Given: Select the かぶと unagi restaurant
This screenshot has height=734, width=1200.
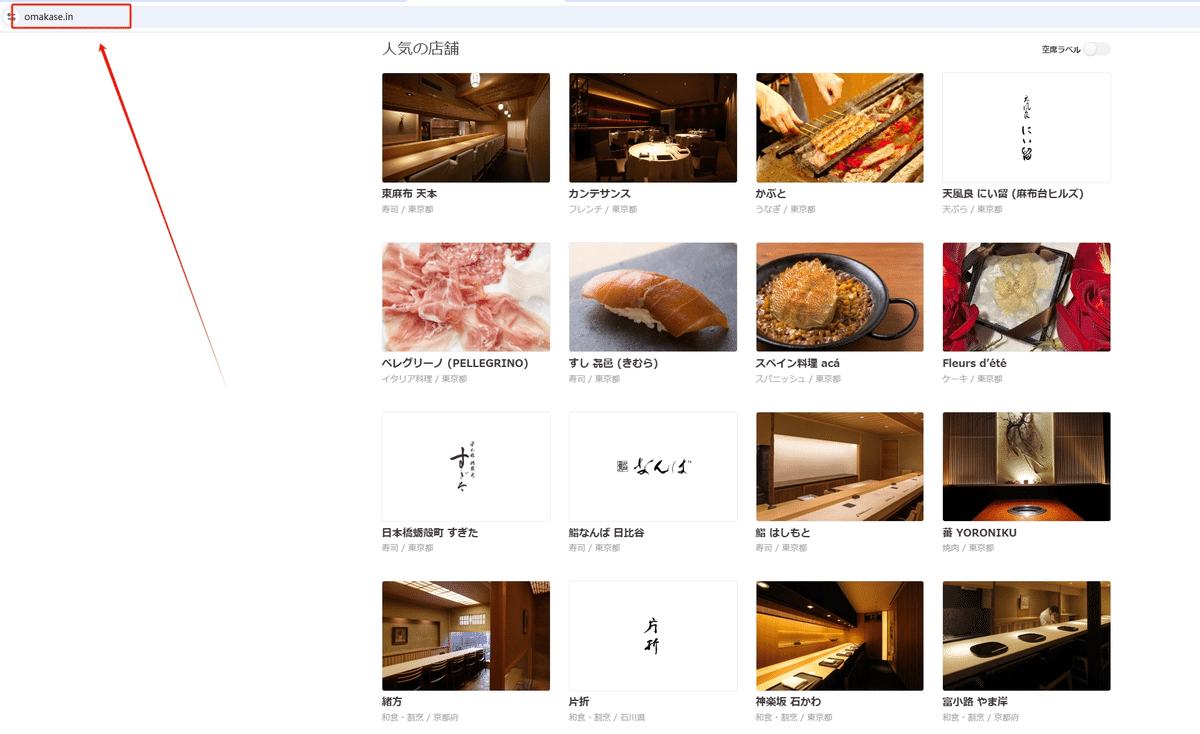Looking at the screenshot, I should tap(839, 144).
